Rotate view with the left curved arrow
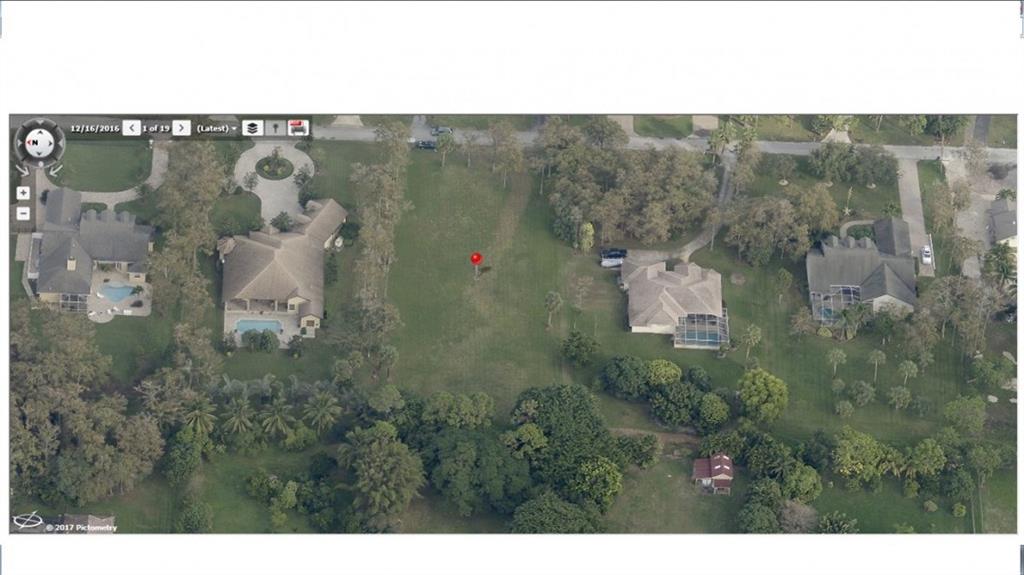This screenshot has width=1024, height=575. [x=22, y=170]
